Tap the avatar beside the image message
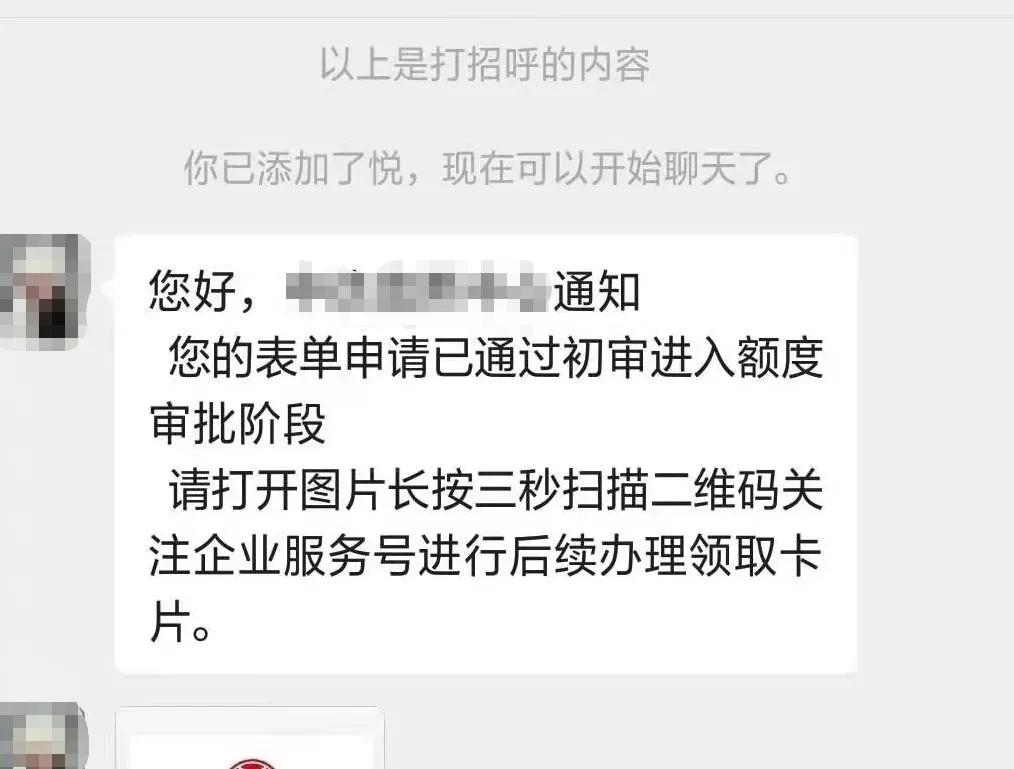This screenshot has height=769, width=1014. pos(43,736)
